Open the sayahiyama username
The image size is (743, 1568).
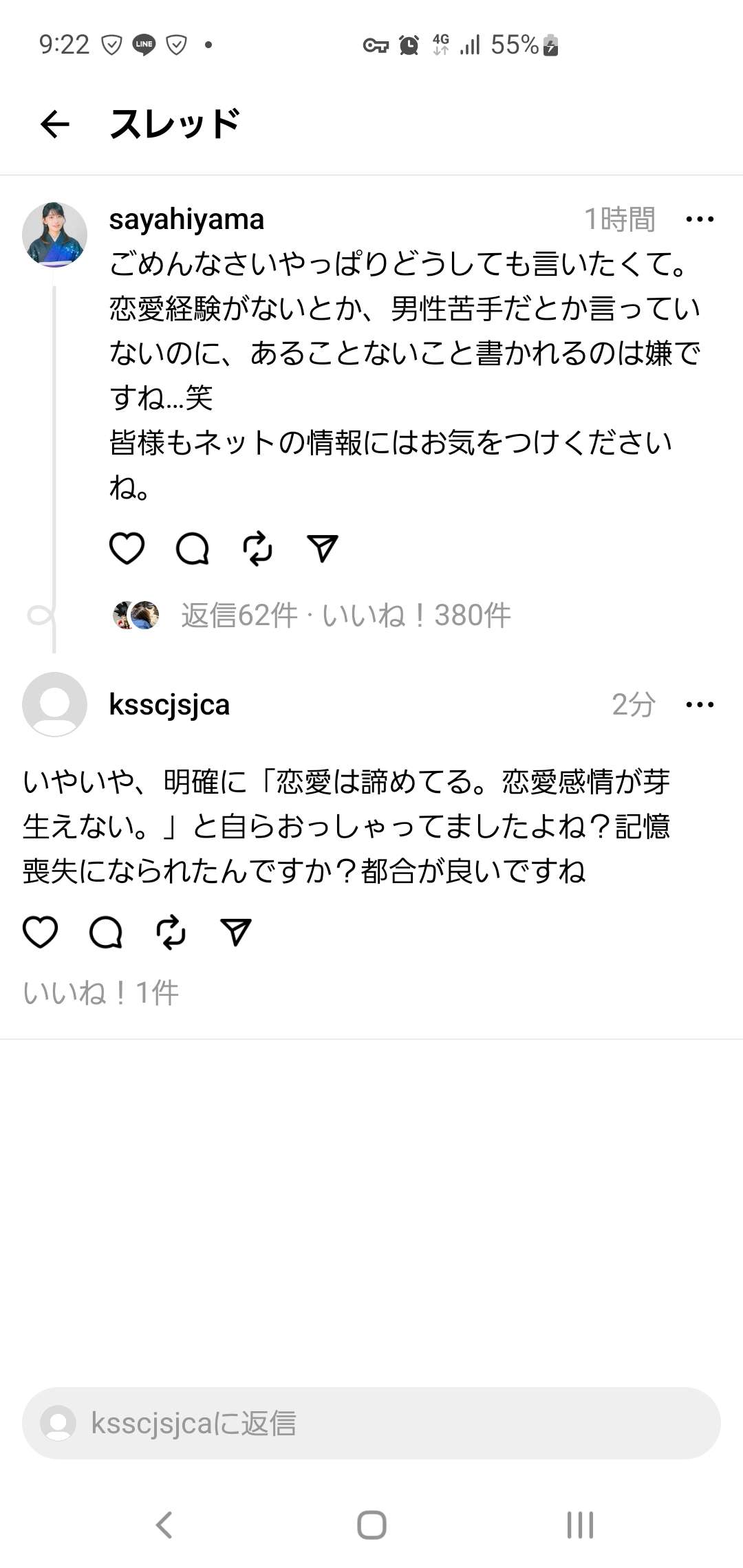click(186, 219)
